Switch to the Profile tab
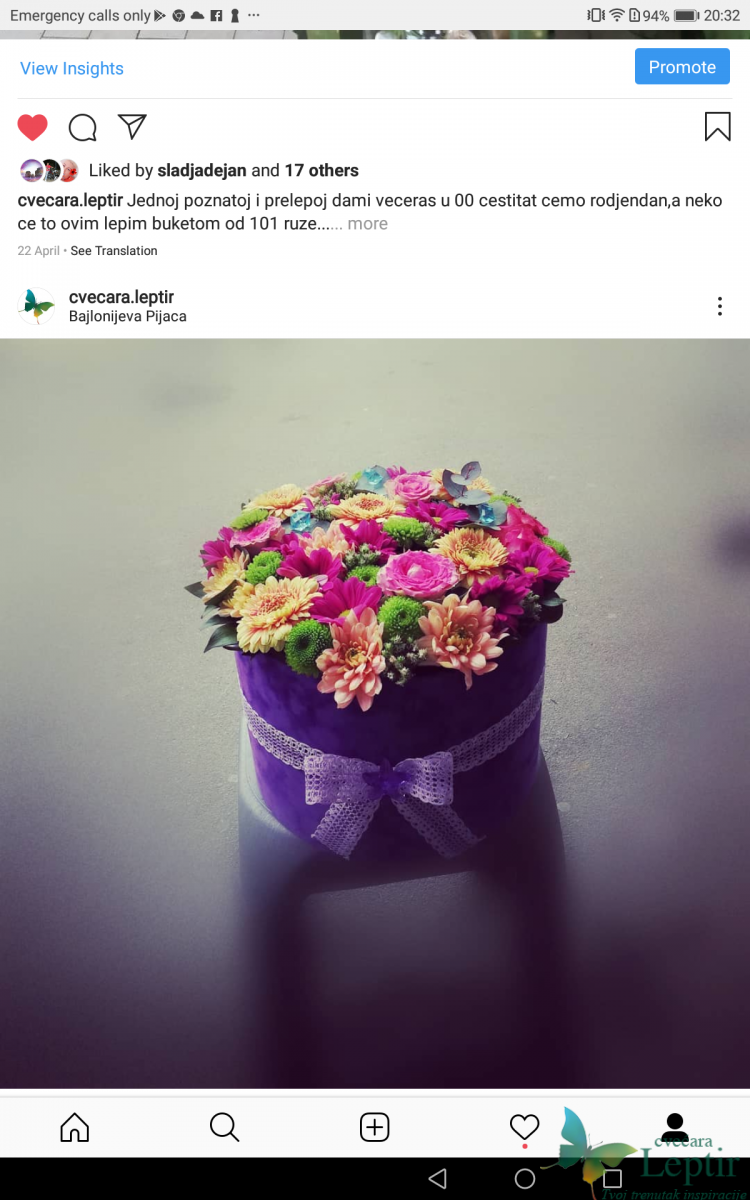 coord(675,1127)
